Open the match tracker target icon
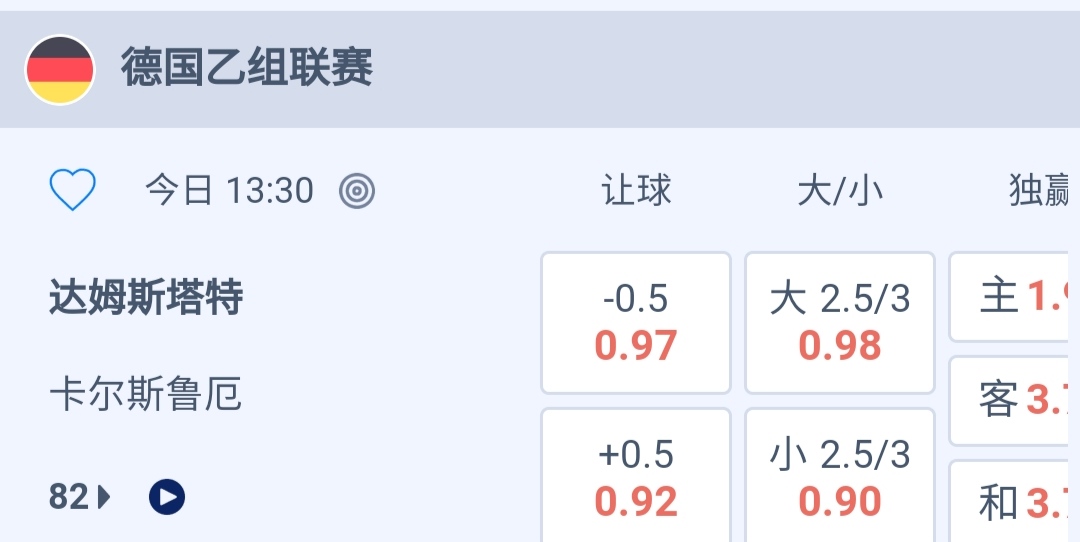Viewport: 1080px width, 542px height. (x=357, y=190)
